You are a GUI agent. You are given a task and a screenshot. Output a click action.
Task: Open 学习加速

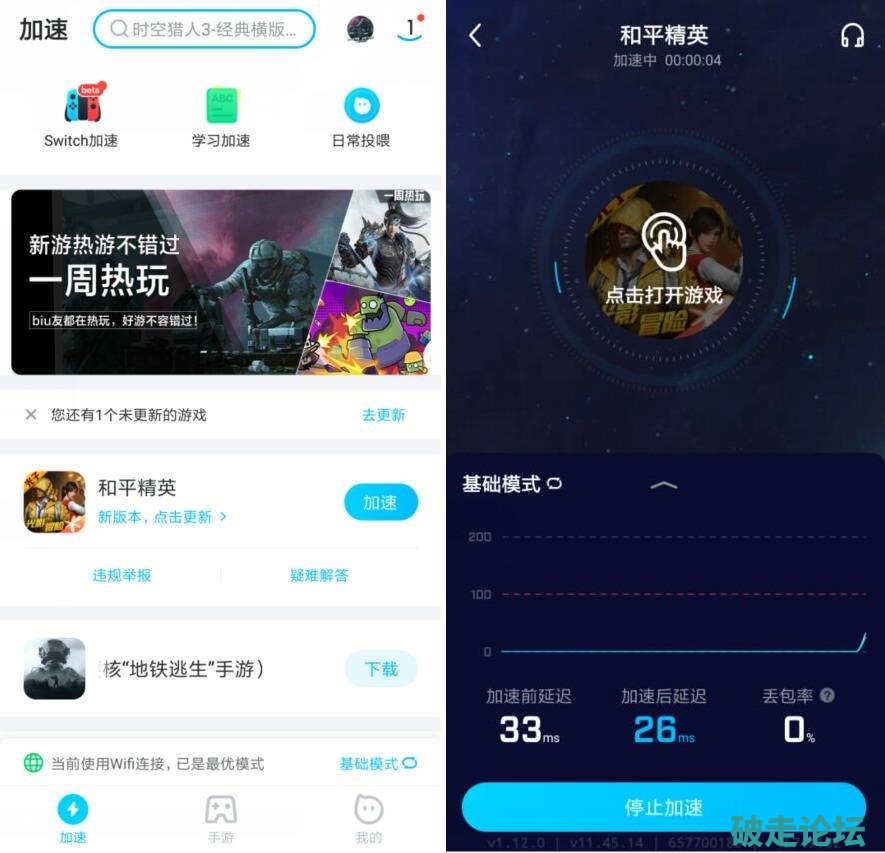point(221,117)
